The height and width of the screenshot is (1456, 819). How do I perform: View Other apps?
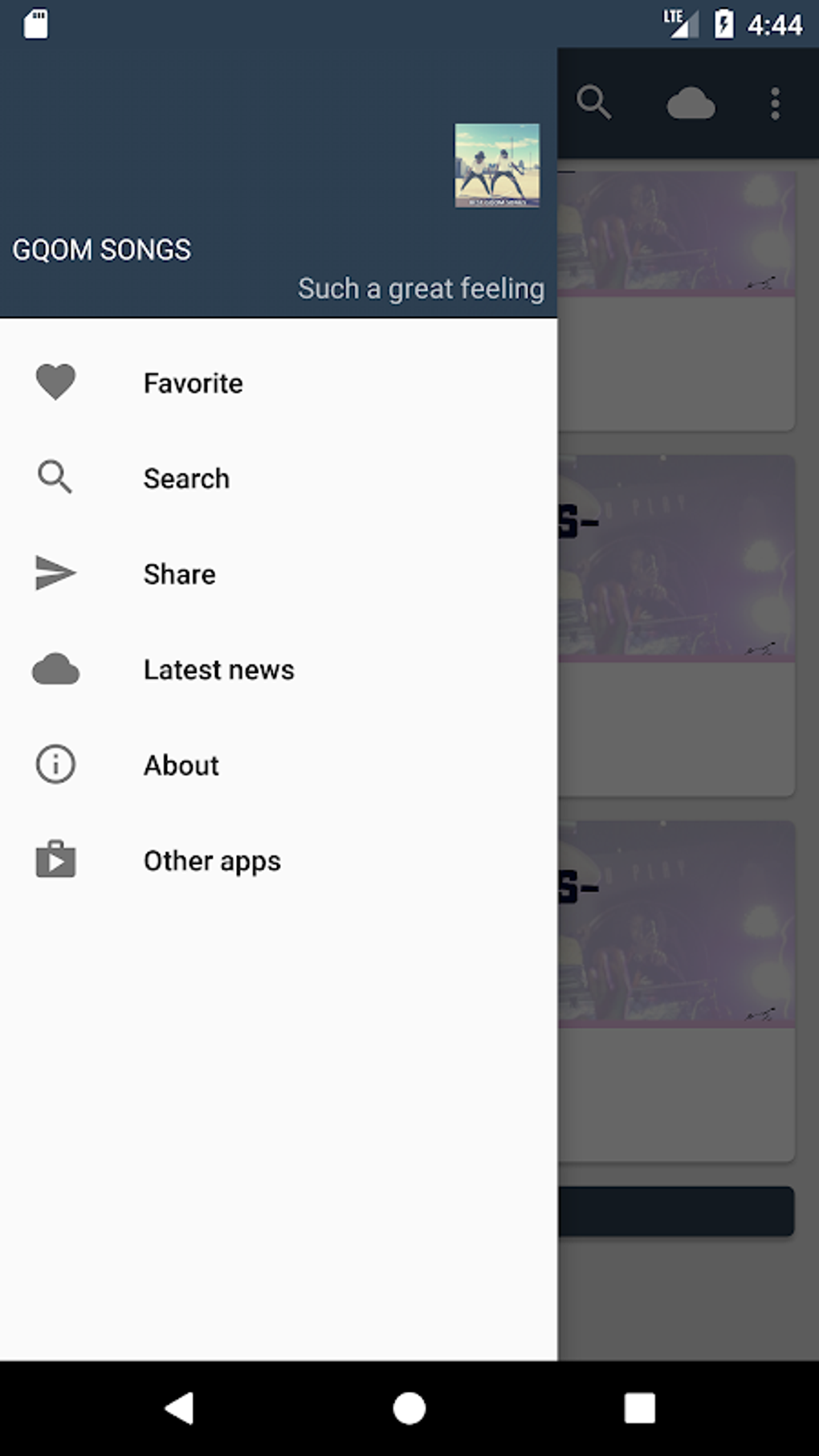click(279, 861)
